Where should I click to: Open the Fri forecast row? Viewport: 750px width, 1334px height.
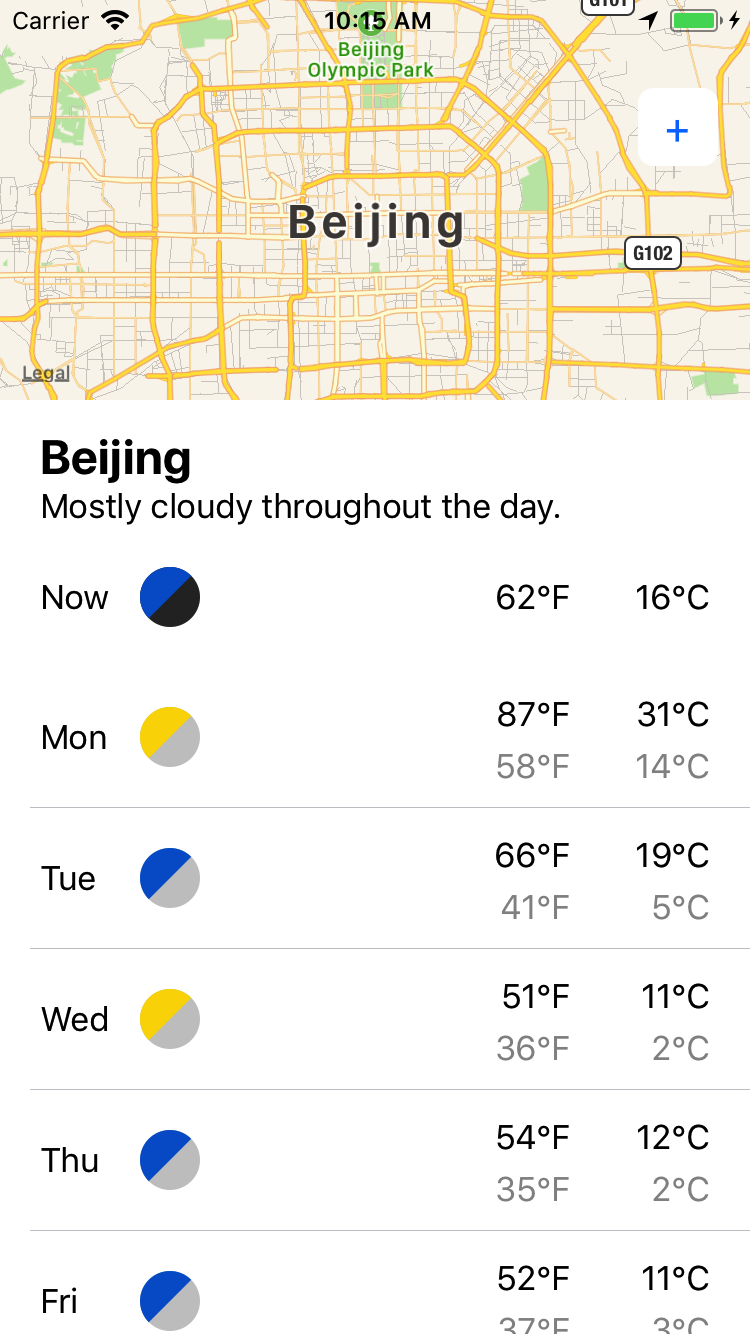click(x=375, y=1283)
